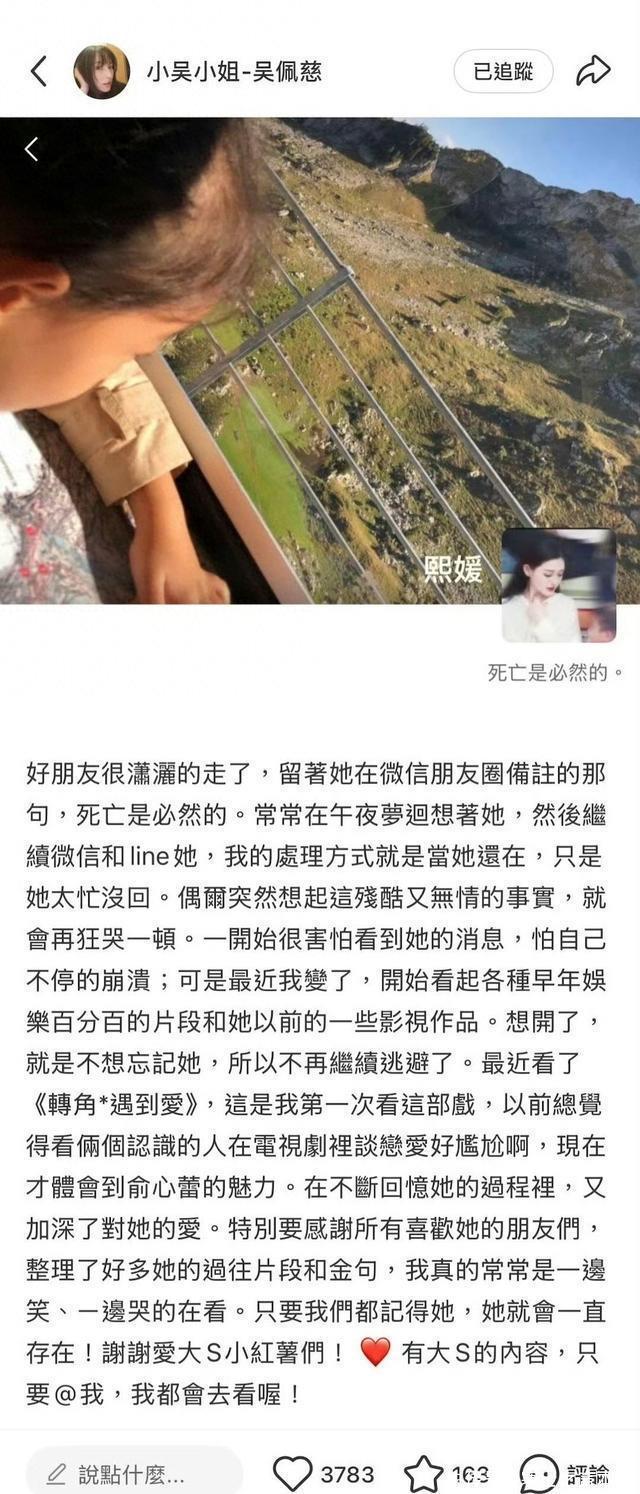Tap the 說點什麼 comment input field
Viewport: 640px width, 1494px height.
point(134,1473)
